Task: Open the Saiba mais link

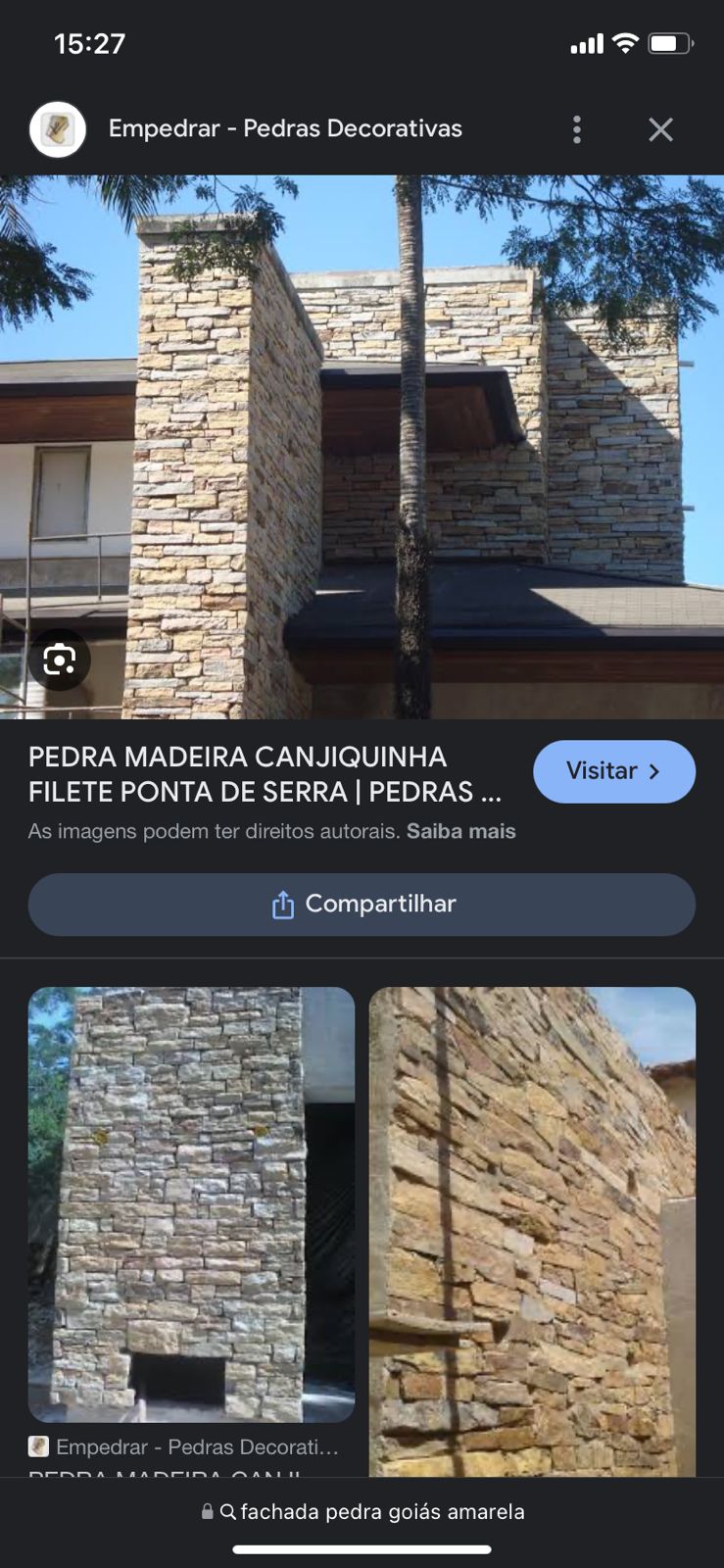Action: coord(461,831)
